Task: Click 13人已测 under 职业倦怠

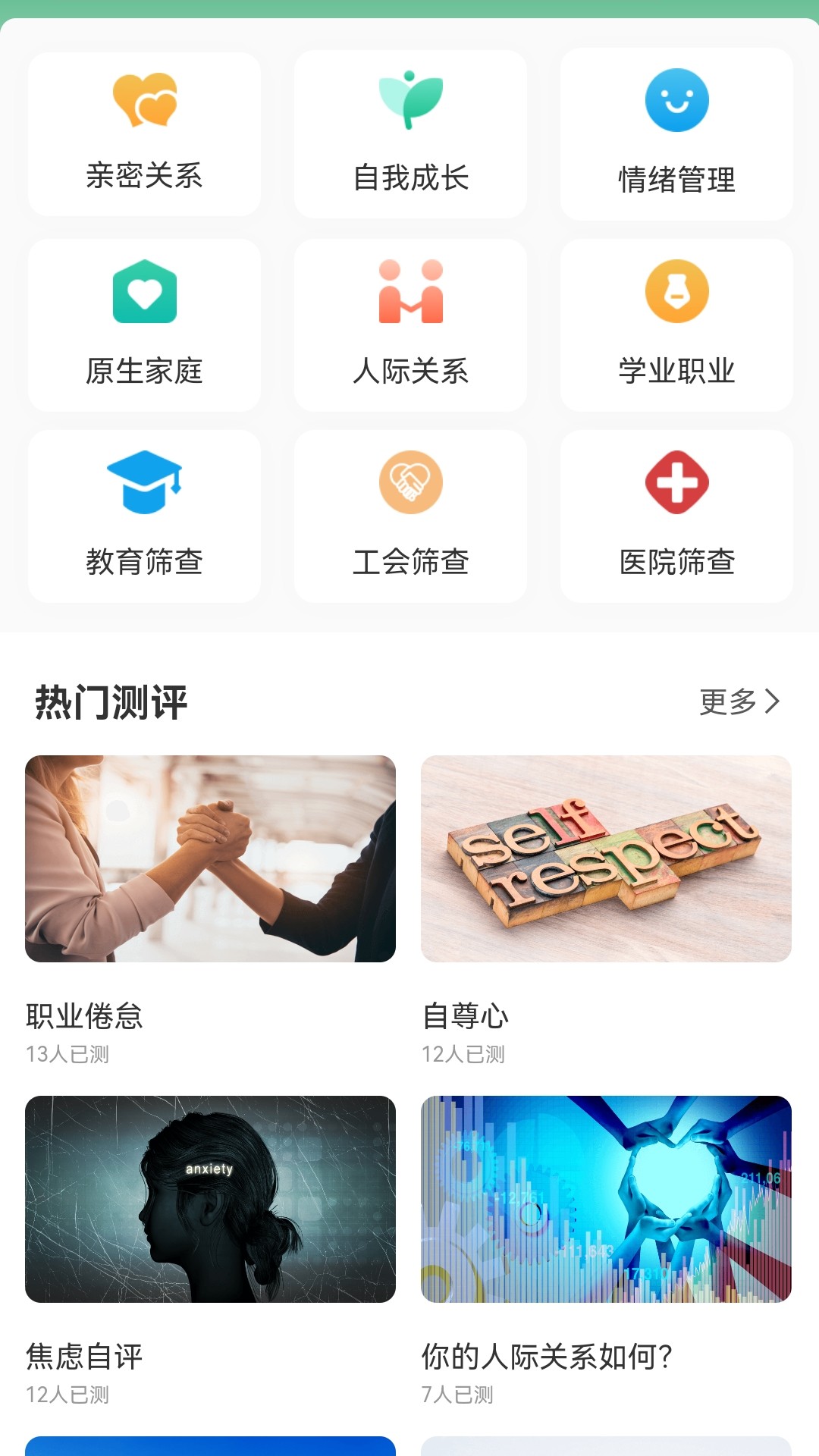Action: pyautogui.click(x=67, y=1053)
